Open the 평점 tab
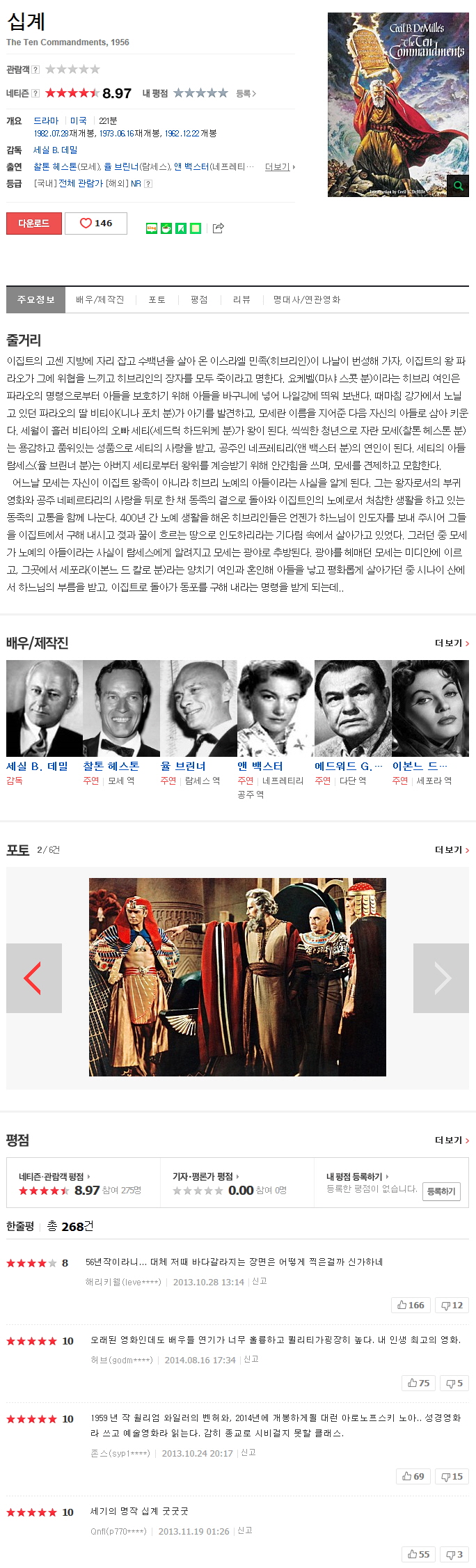Image resolution: width=476 pixels, height=1568 pixels. tap(199, 299)
